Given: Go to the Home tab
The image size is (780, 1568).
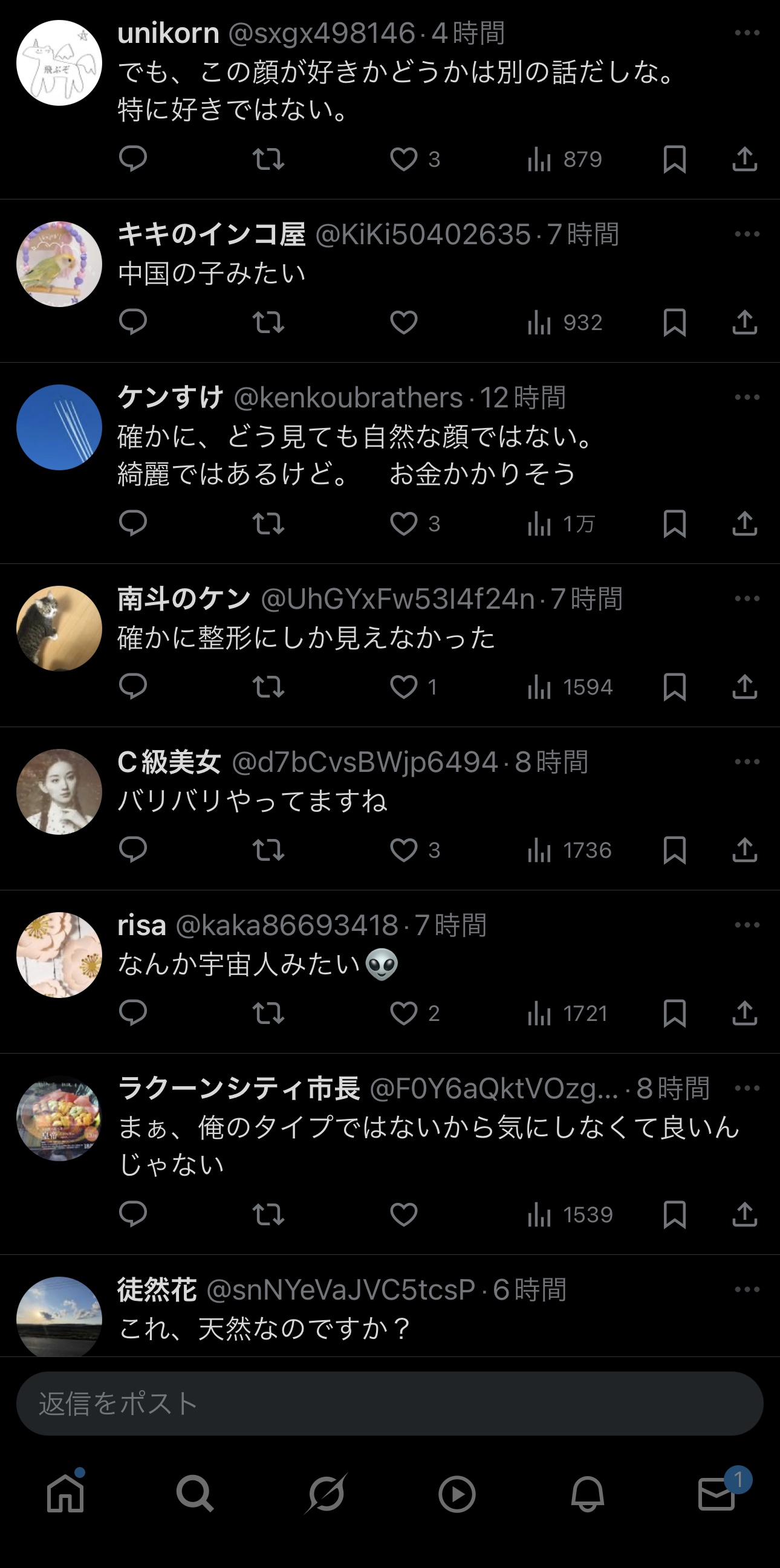Looking at the screenshot, I should (66, 1494).
